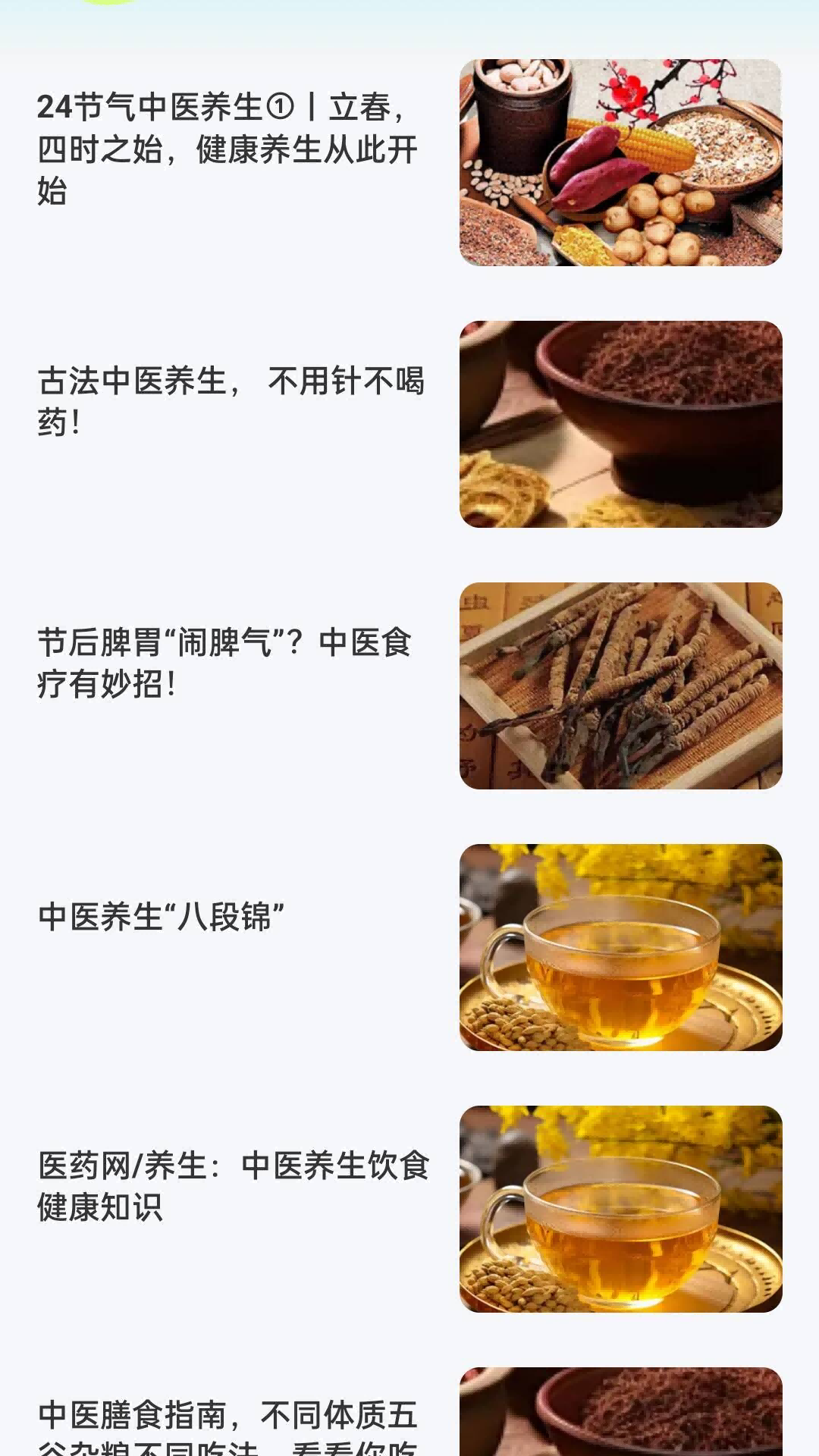Open the 中医膳食指南 article
Image resolution: width=819 pixels, height=1456 pixels.
pyautogui.click(x=227, y=1426)
